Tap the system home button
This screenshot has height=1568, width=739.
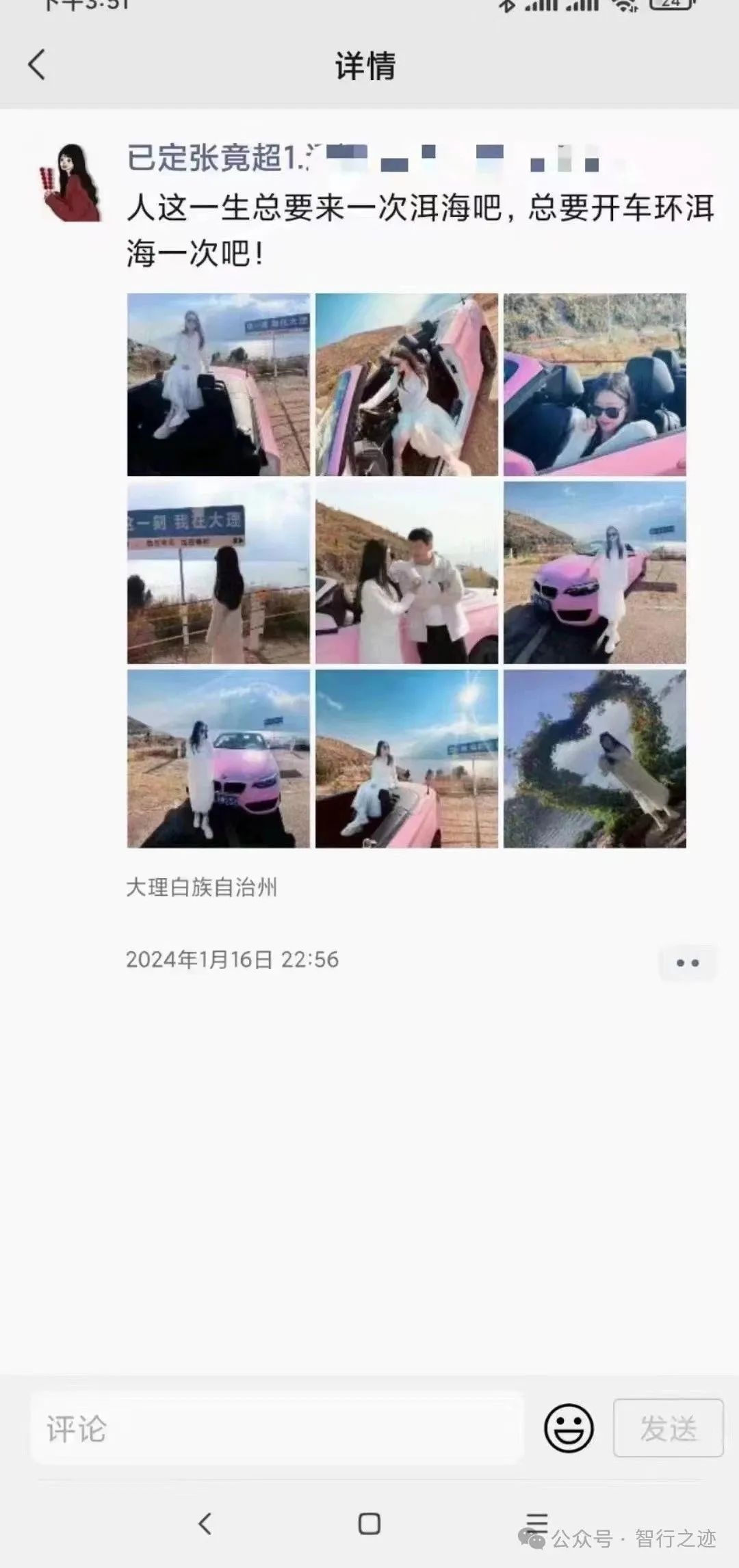click(369, 1524)
